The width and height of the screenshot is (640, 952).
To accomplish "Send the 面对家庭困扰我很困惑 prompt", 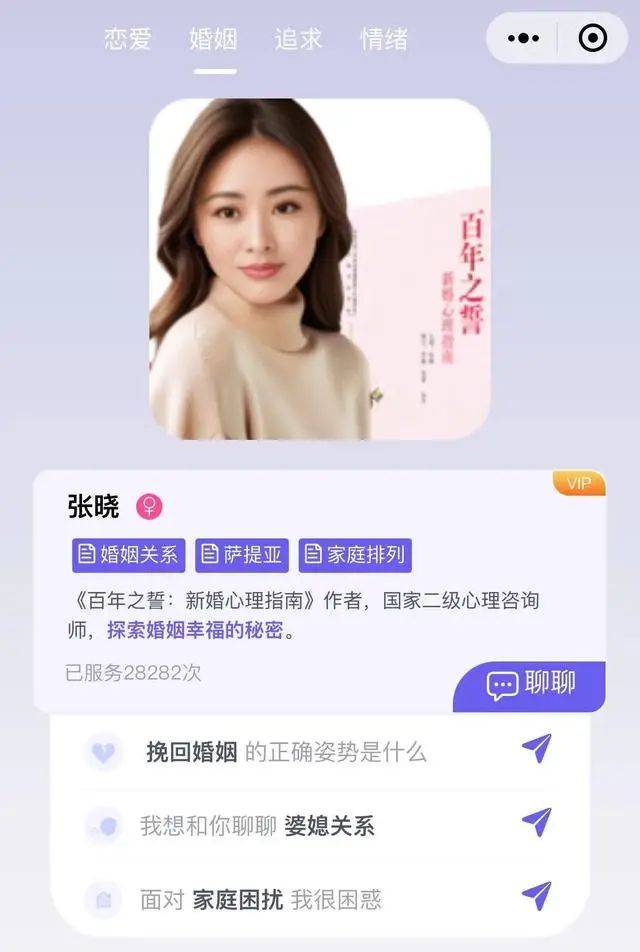I will pyautogui.click(x=536, y=897).
